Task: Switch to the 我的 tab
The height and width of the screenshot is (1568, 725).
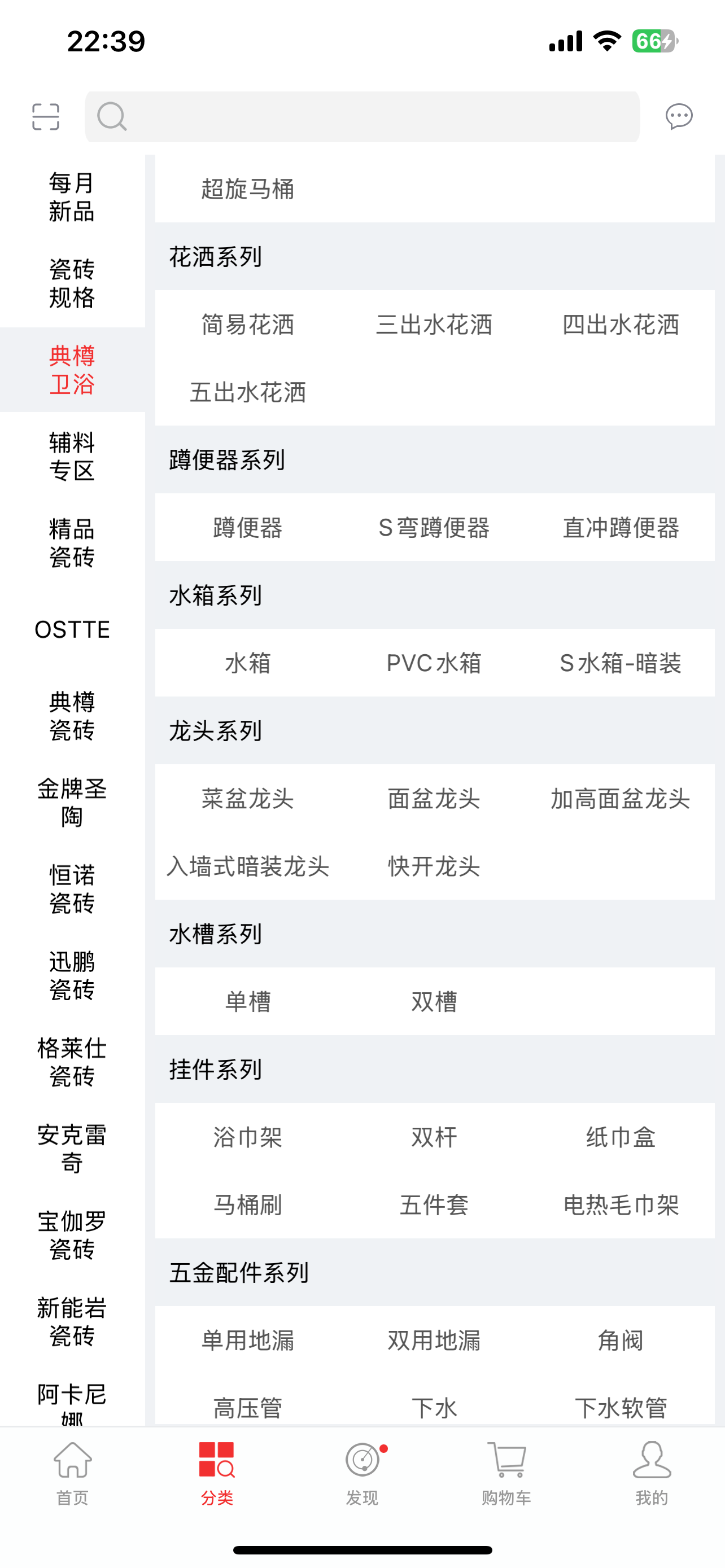Action: point(652,1472)
